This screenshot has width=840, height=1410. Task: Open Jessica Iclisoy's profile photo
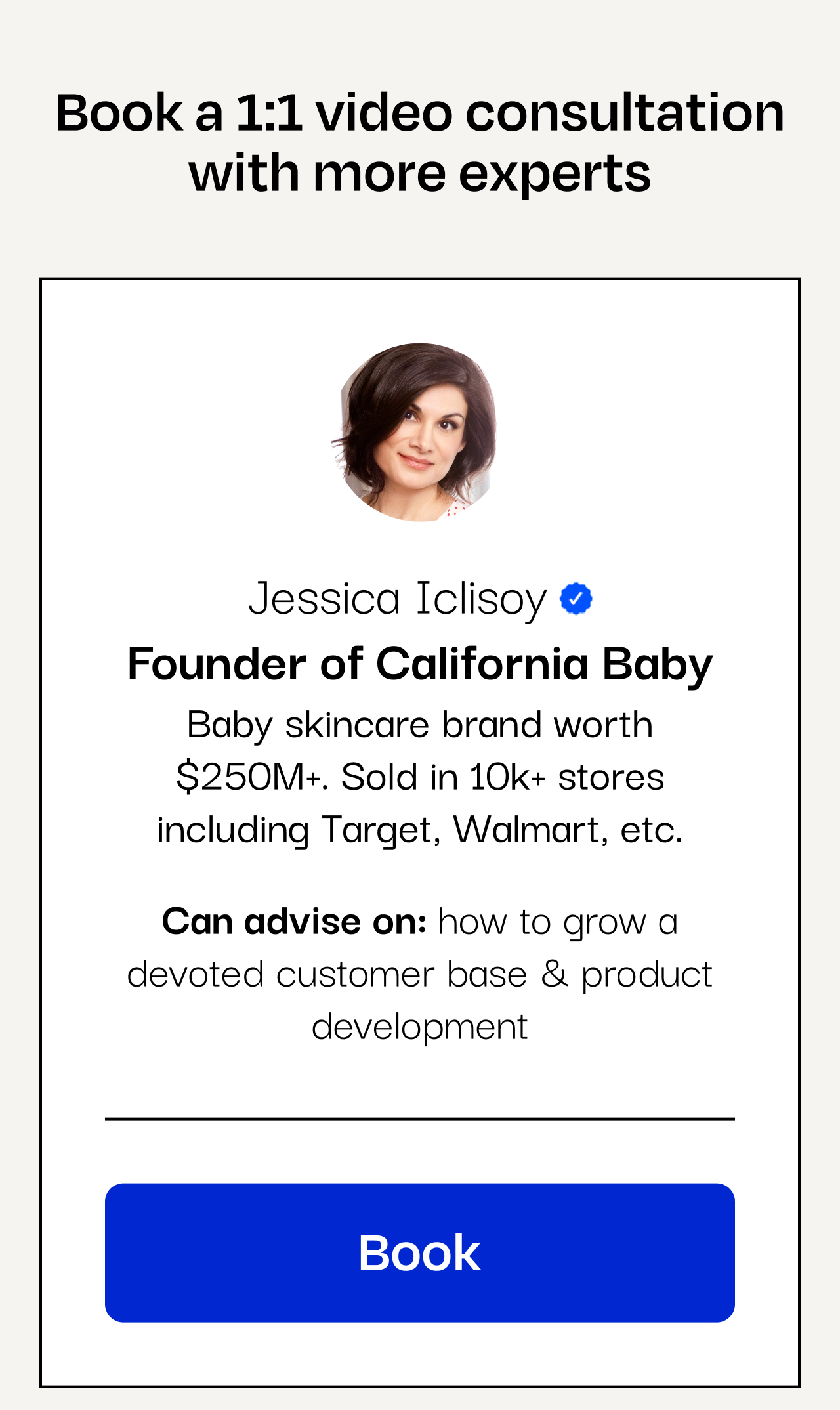coord(419,433)
